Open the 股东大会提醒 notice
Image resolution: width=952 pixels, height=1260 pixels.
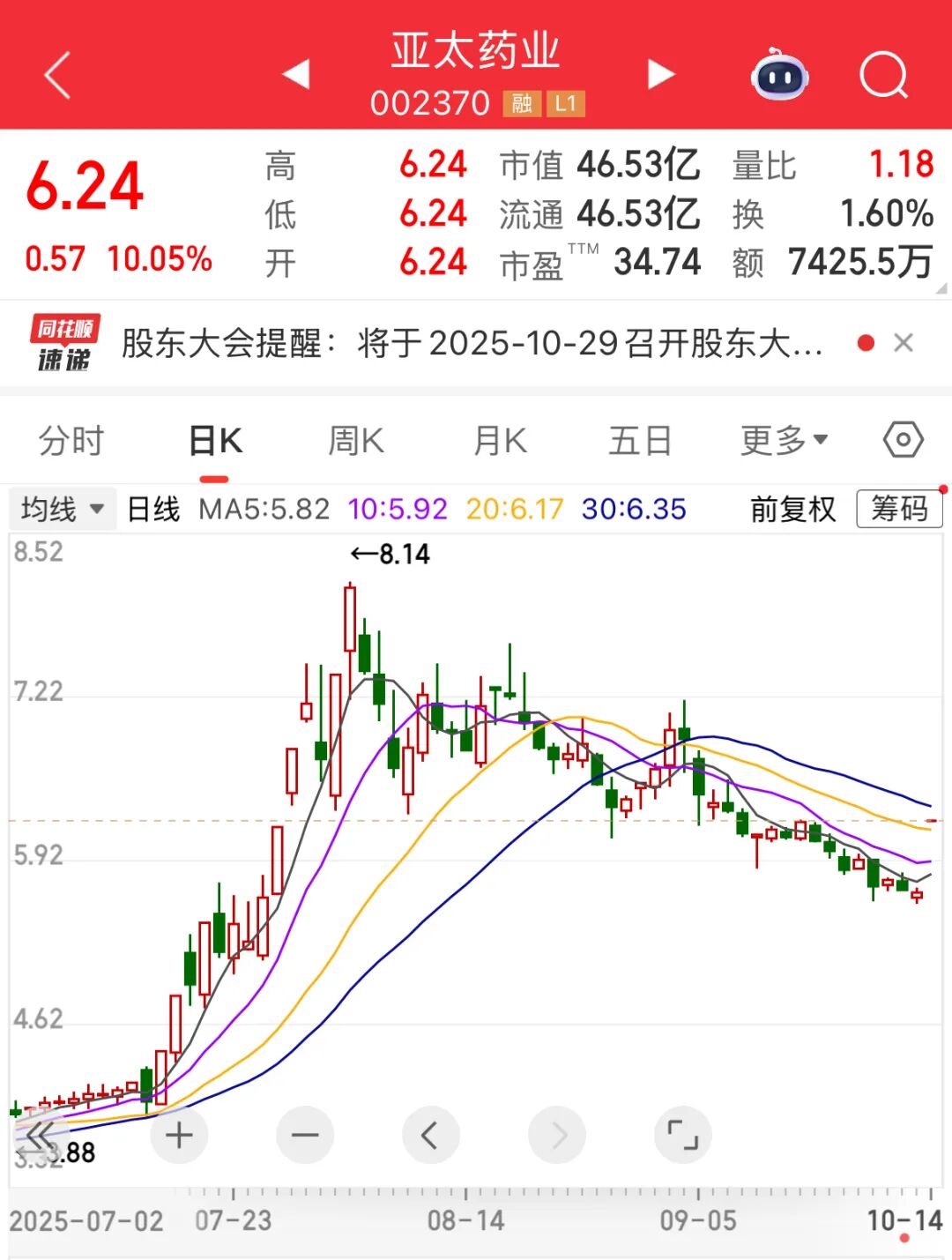[472, 344]
